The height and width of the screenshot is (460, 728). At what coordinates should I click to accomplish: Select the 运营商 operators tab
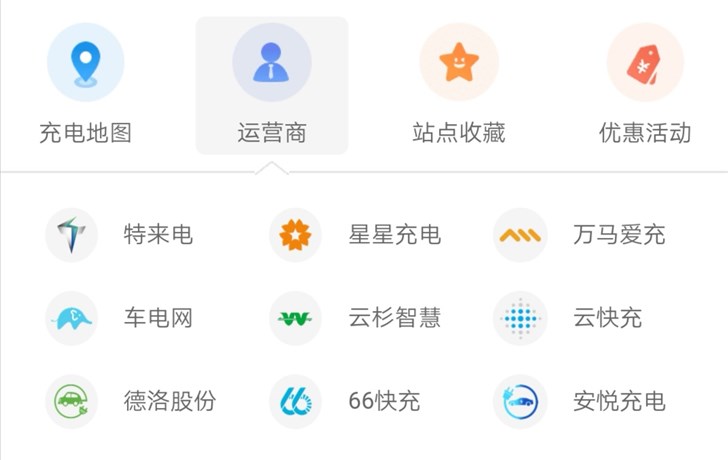pos(272,84)
